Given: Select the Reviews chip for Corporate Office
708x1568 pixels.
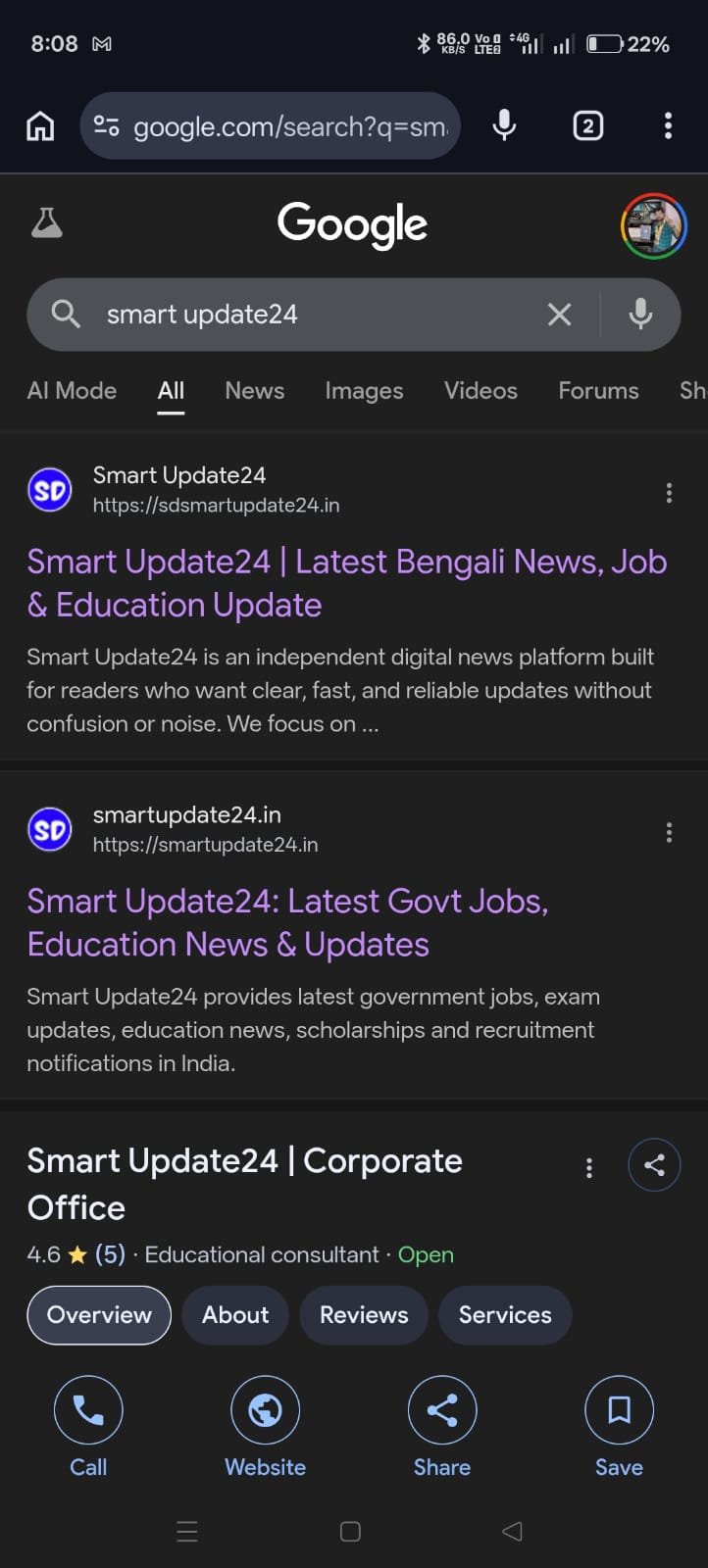Looking at the screenshot, I should [364, 1315].
